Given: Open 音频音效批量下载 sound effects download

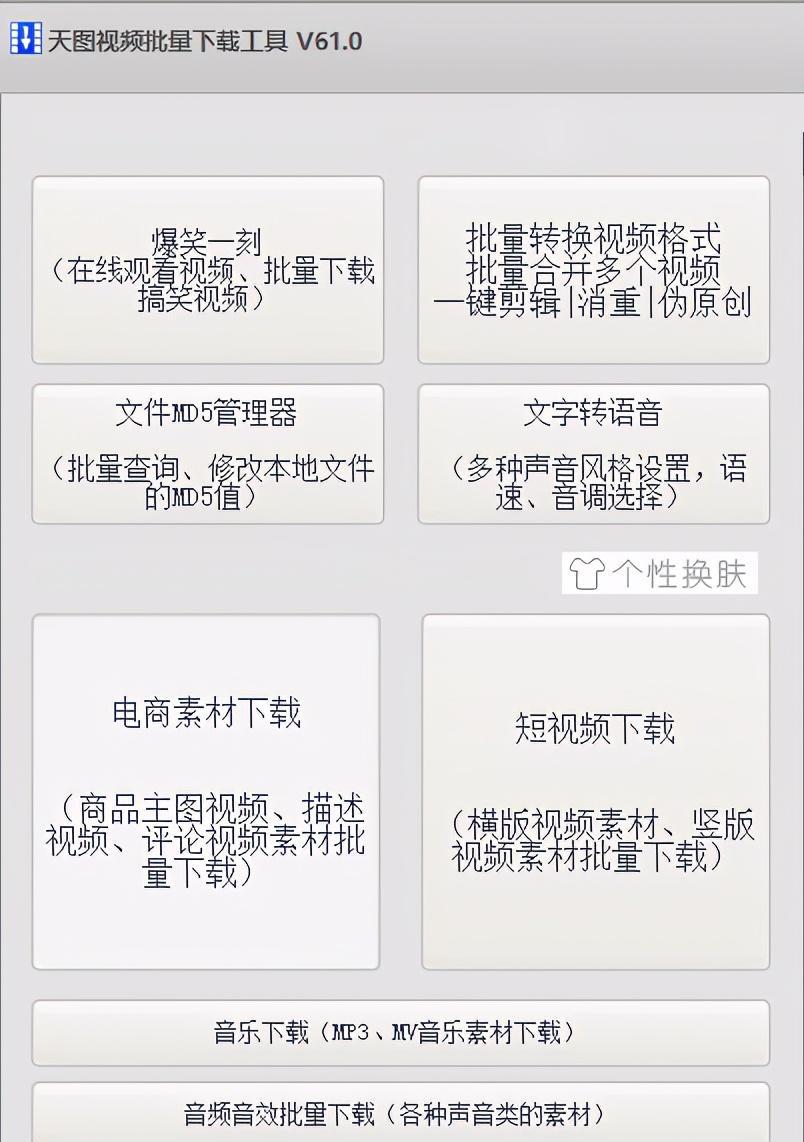Looking at the screenshot, I should pos(400,1112).
